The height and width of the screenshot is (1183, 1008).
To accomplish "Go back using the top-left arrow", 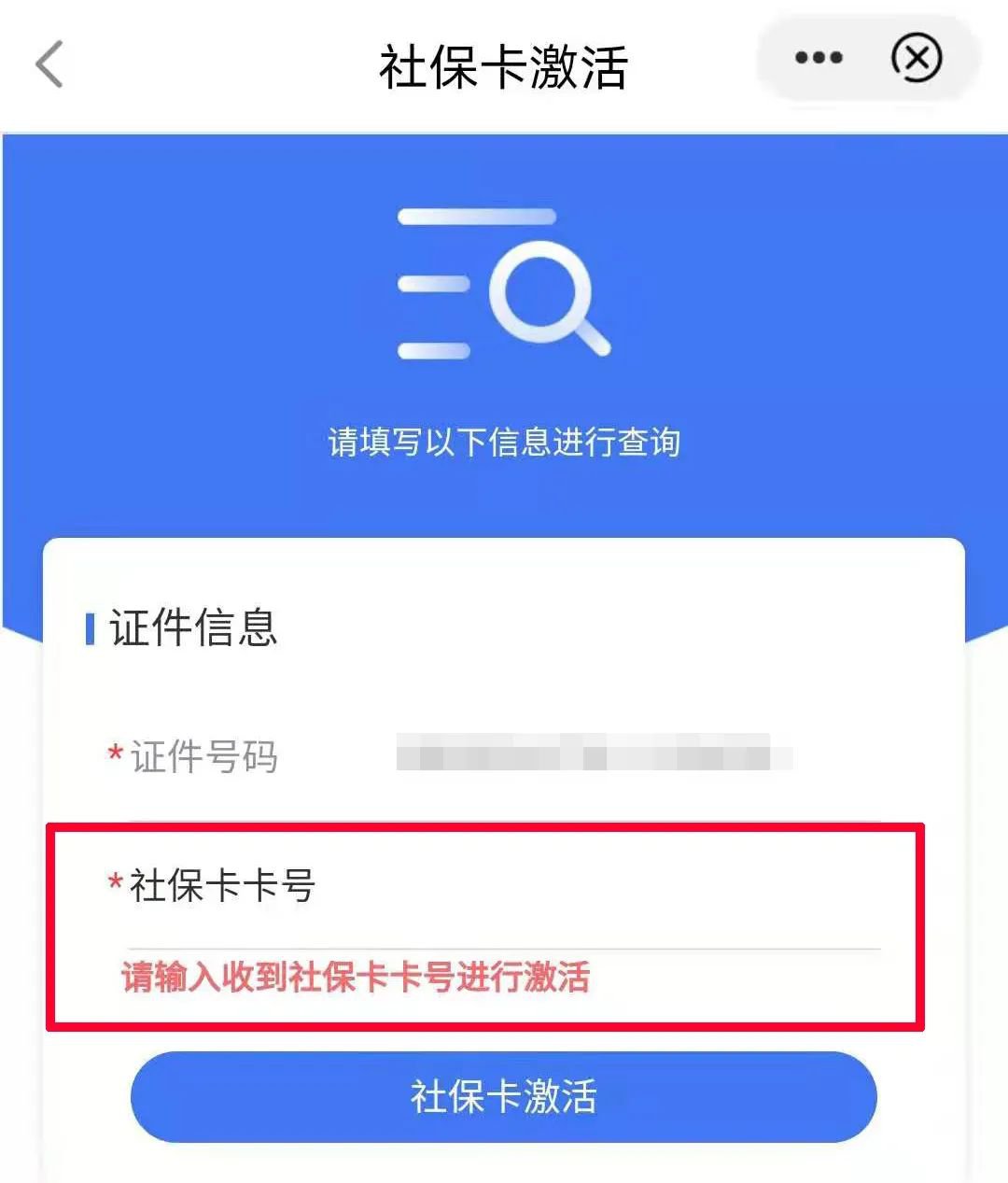I will click(49, 64).
